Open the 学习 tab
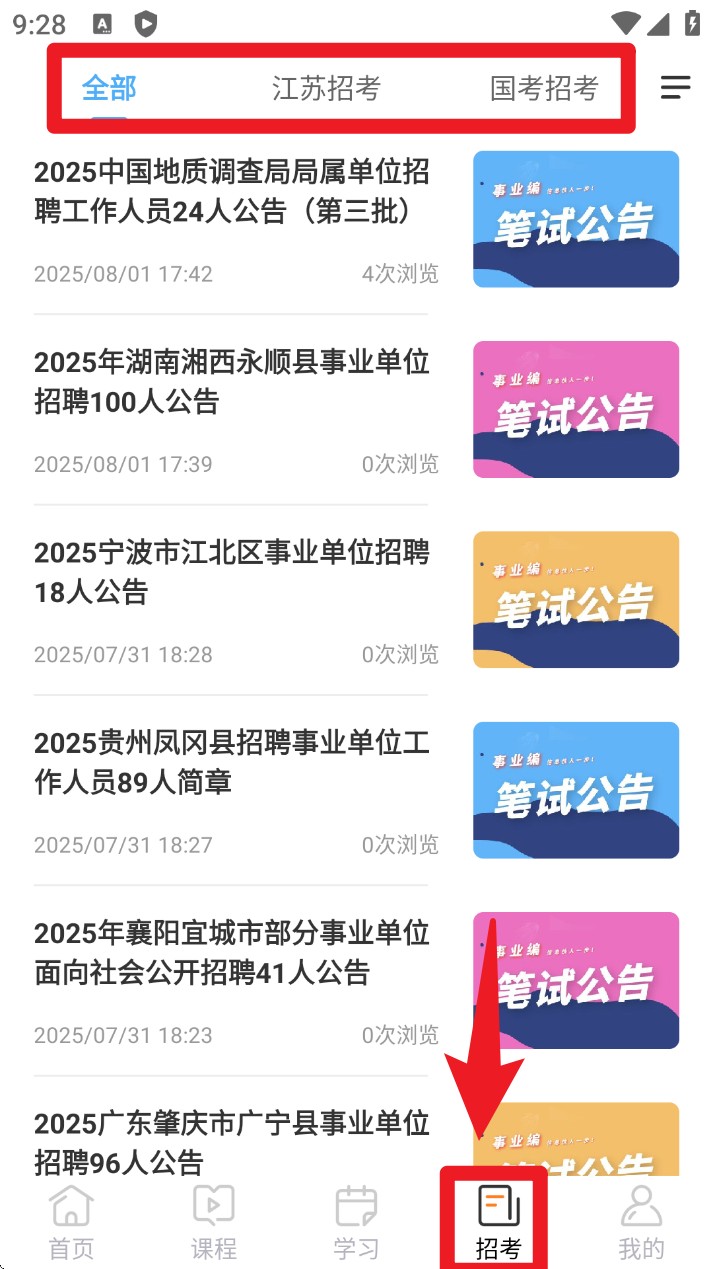Viewport: 713px width, 1269px height. tap(356, 1220)
